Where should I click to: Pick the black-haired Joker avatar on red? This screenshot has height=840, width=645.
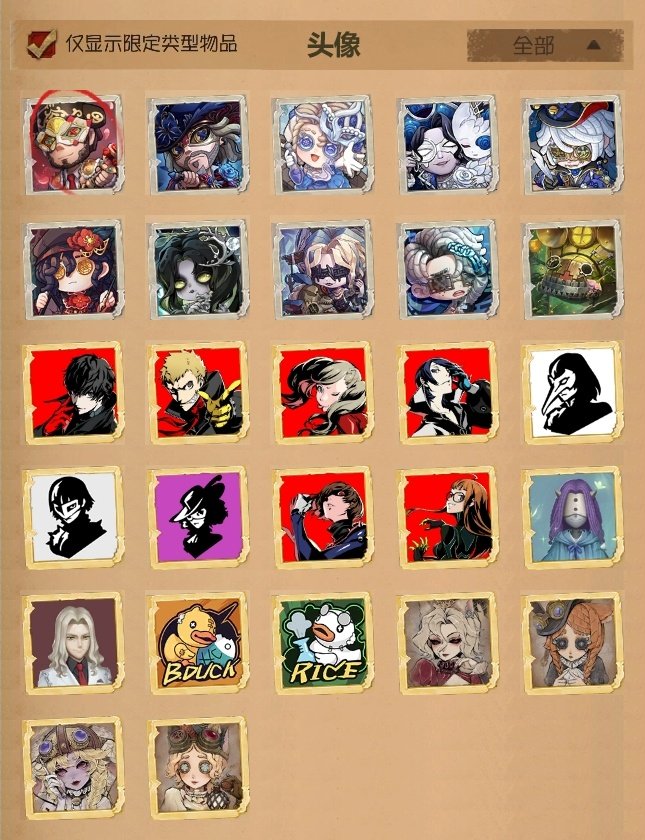[x=72, y=393]
